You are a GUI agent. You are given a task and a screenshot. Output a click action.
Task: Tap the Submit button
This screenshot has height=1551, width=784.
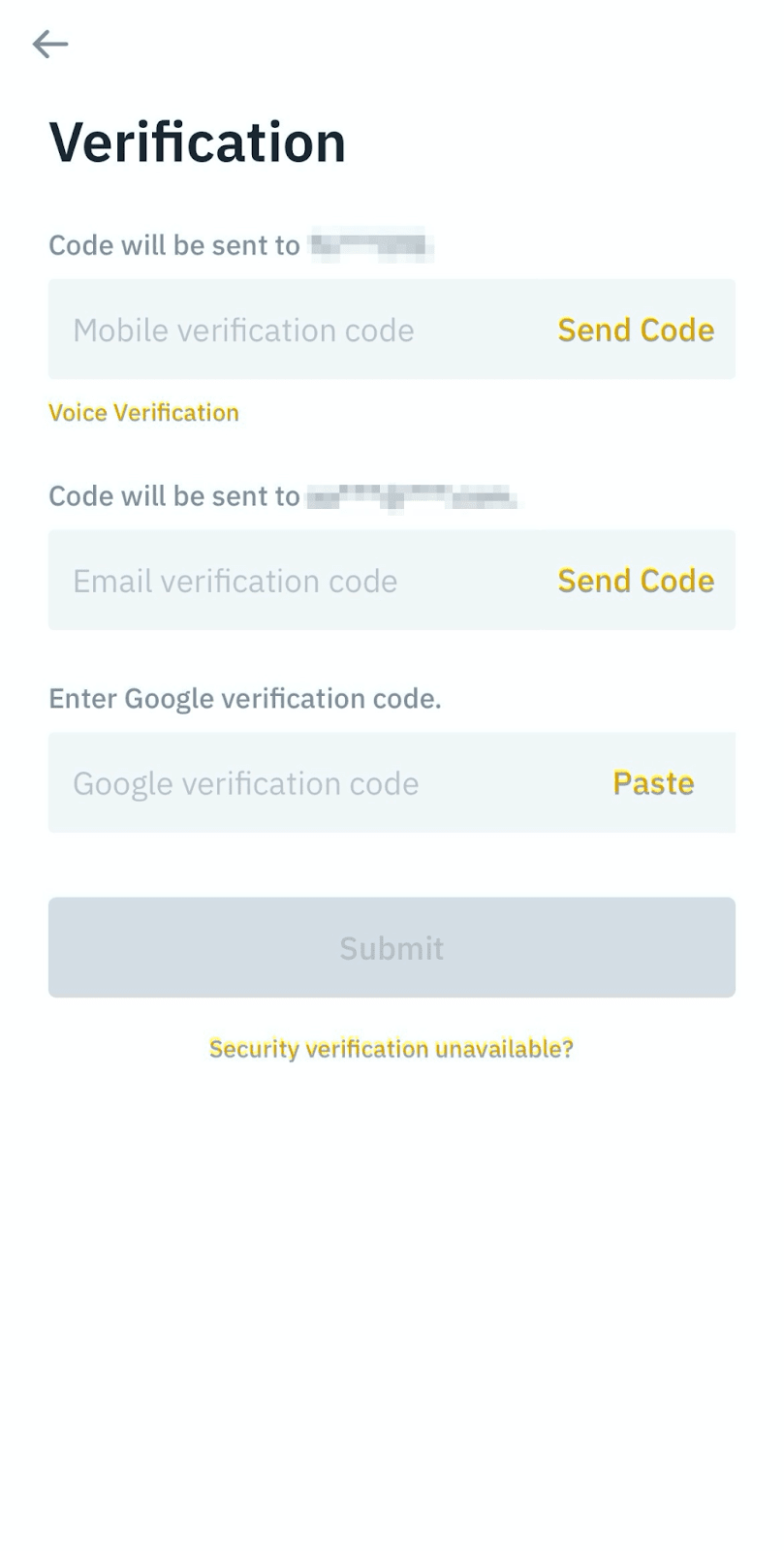(x=392, y=947)
